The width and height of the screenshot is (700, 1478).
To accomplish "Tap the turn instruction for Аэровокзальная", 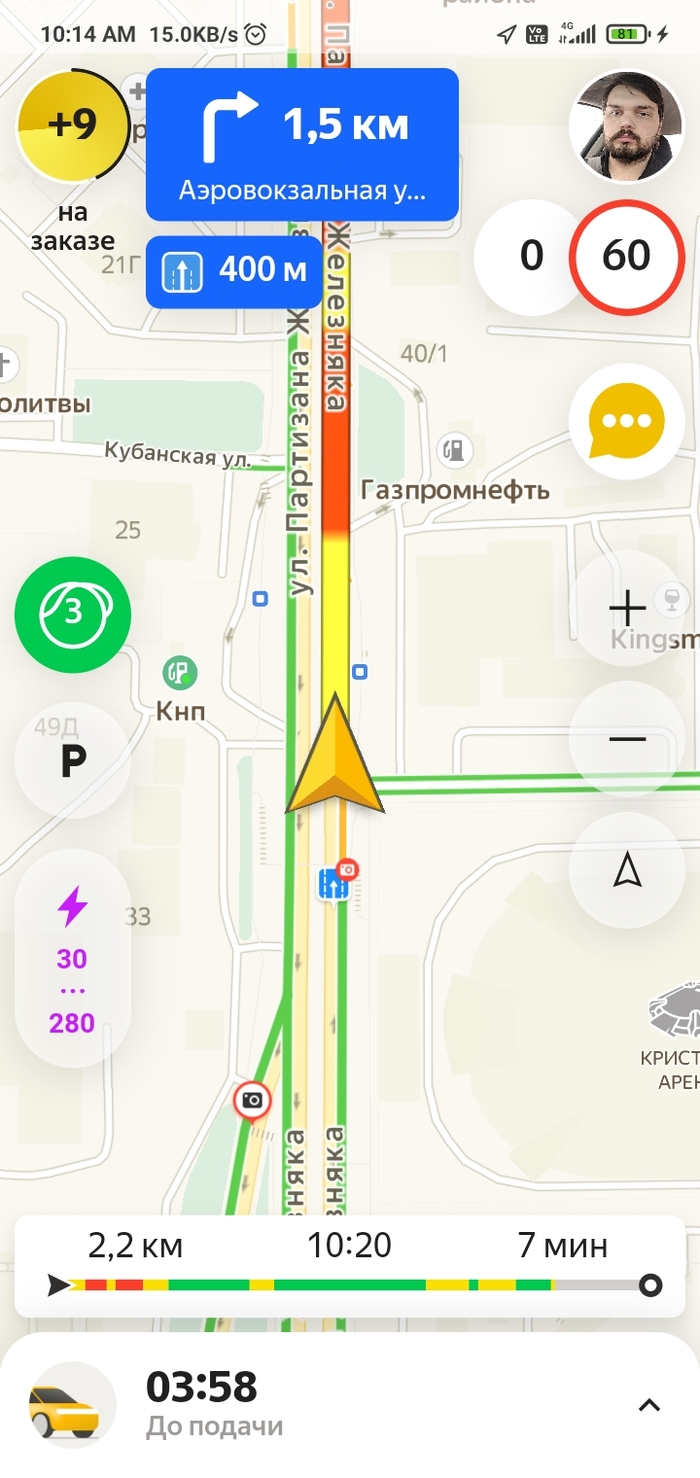I will point(302,144).
